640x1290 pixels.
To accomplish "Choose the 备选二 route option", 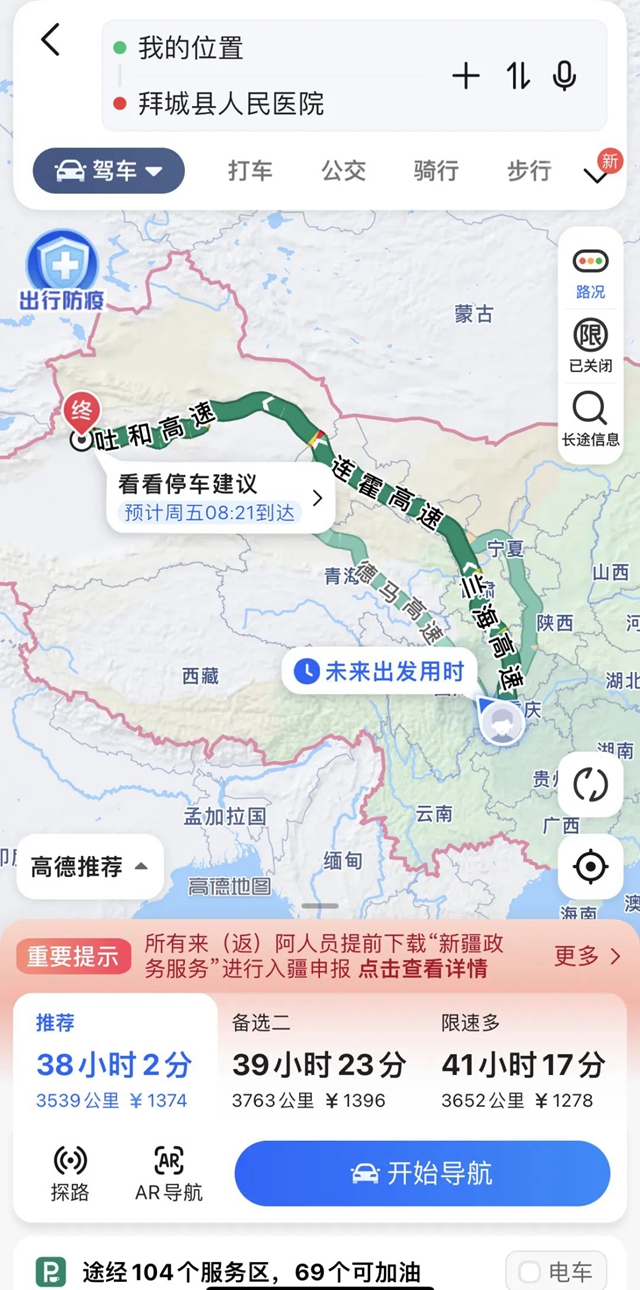I will (318, 1062).
